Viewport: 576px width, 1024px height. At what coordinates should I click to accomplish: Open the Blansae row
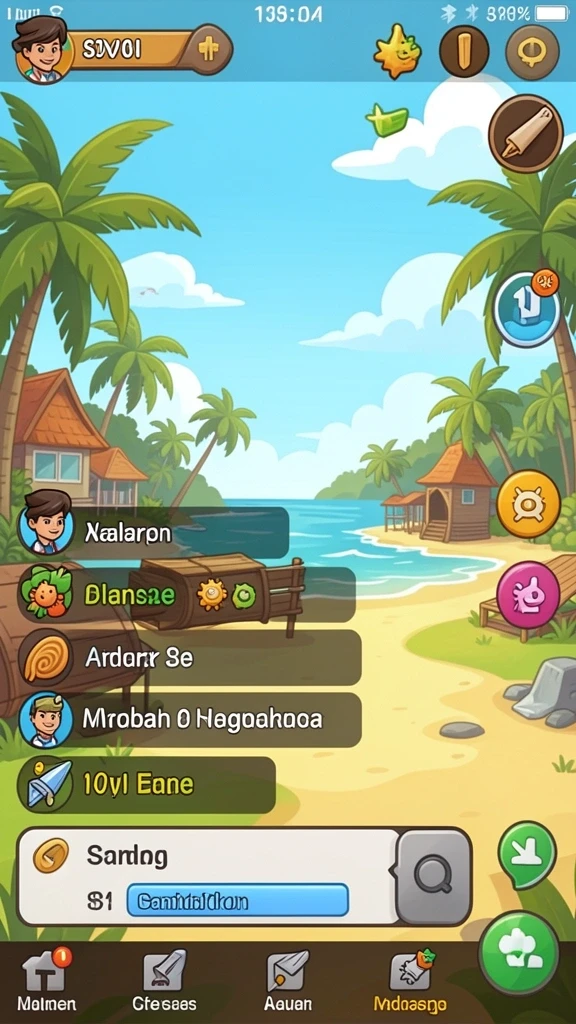pos(186,594)
